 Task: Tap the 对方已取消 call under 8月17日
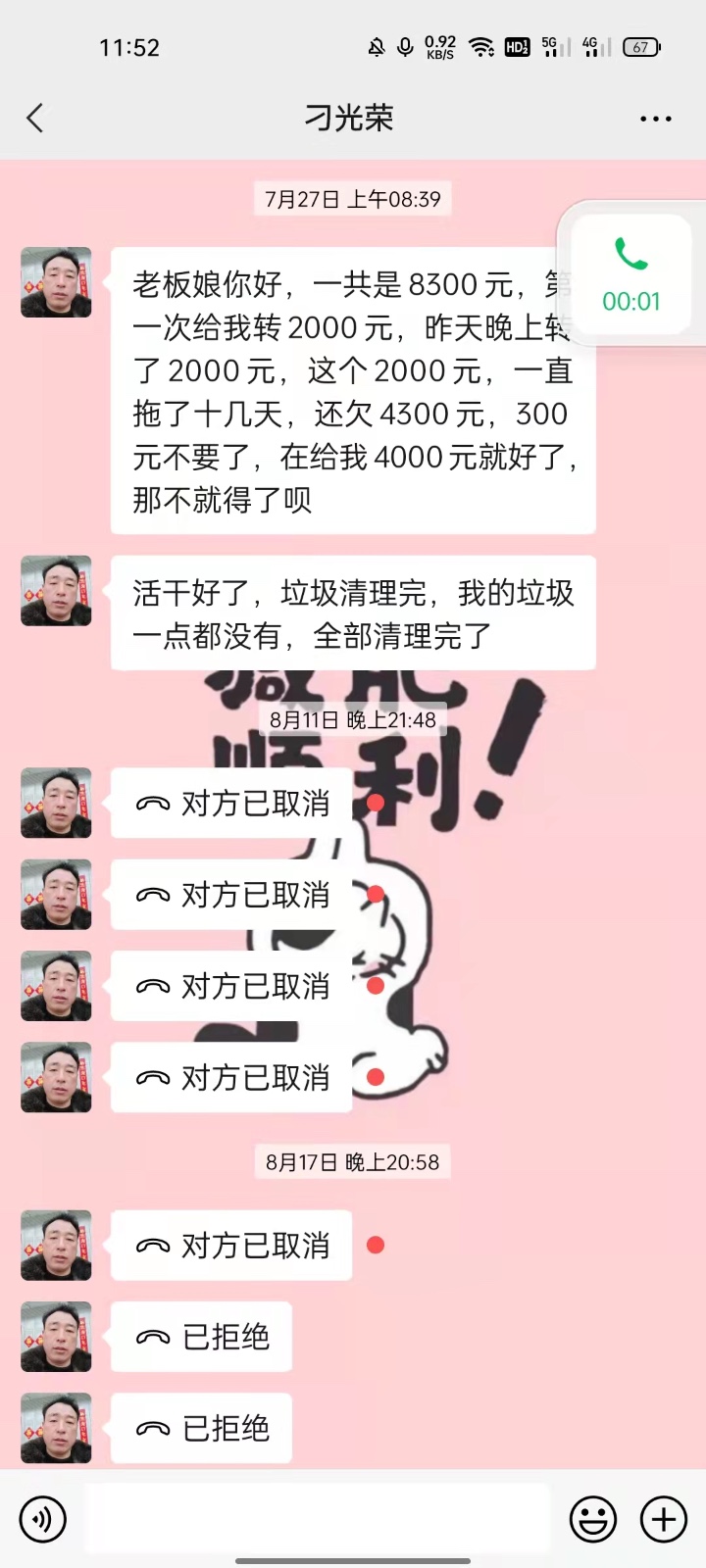[x=231, y=1246]
